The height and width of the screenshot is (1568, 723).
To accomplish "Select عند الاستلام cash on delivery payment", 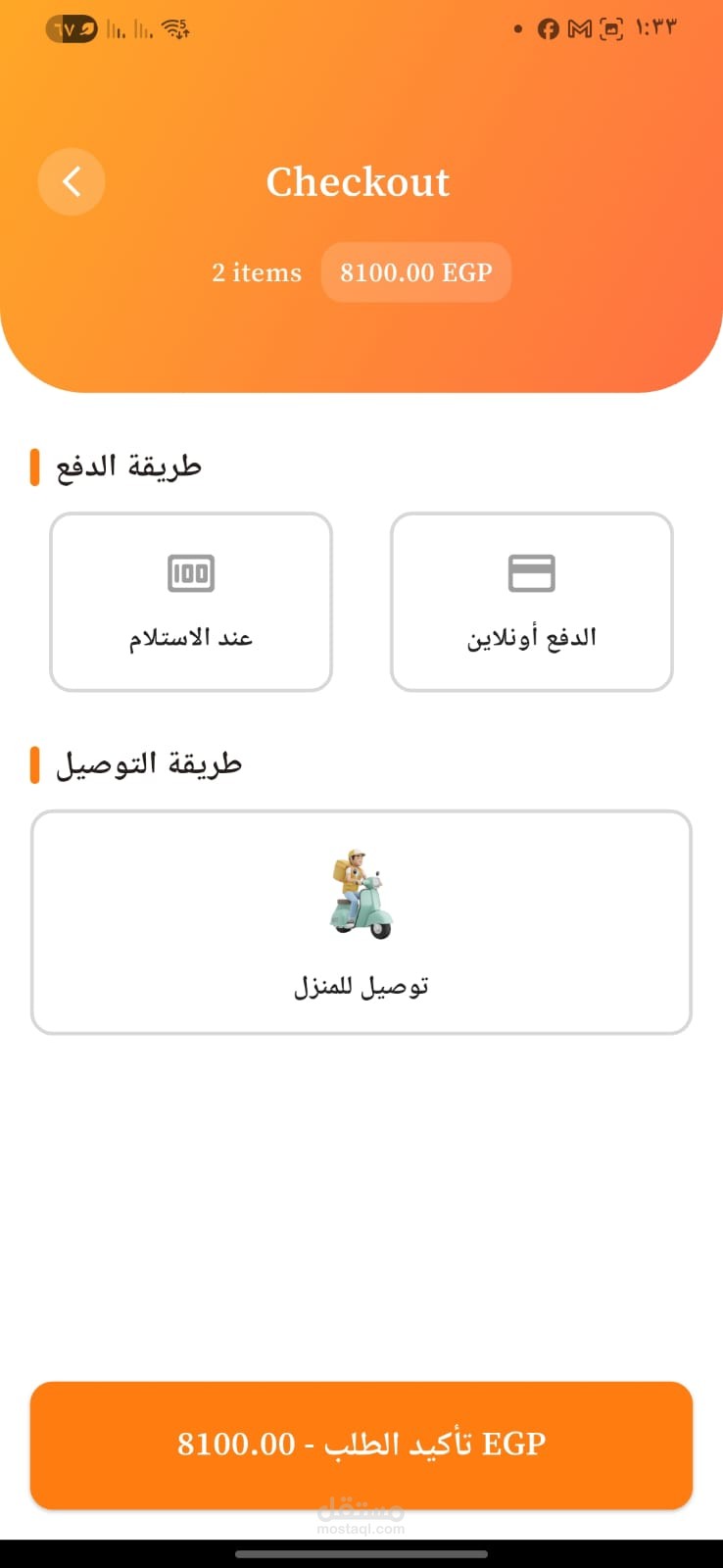I will click(x=191, y=602).
